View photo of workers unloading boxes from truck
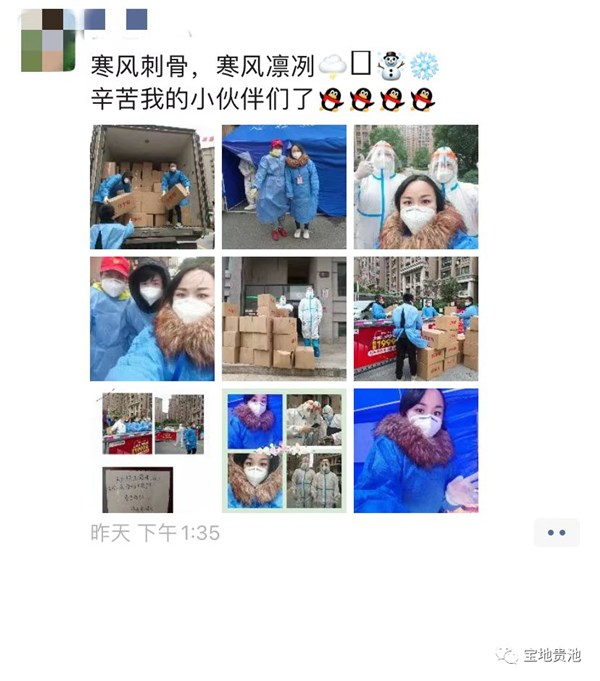This screenshot has height=681, width=600. click(151, 187)
